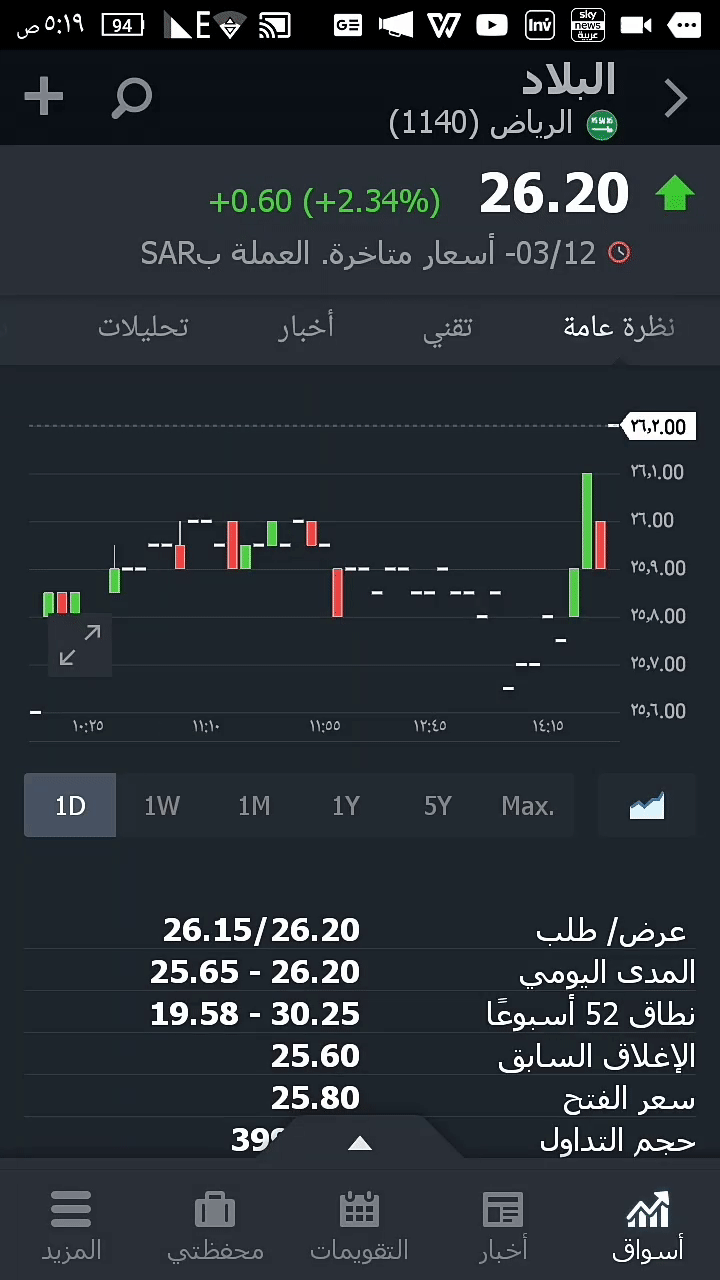The height and width of the screenshot is (1280, 720).
Task: Choose the 1Y chart range
Action: 346,805
